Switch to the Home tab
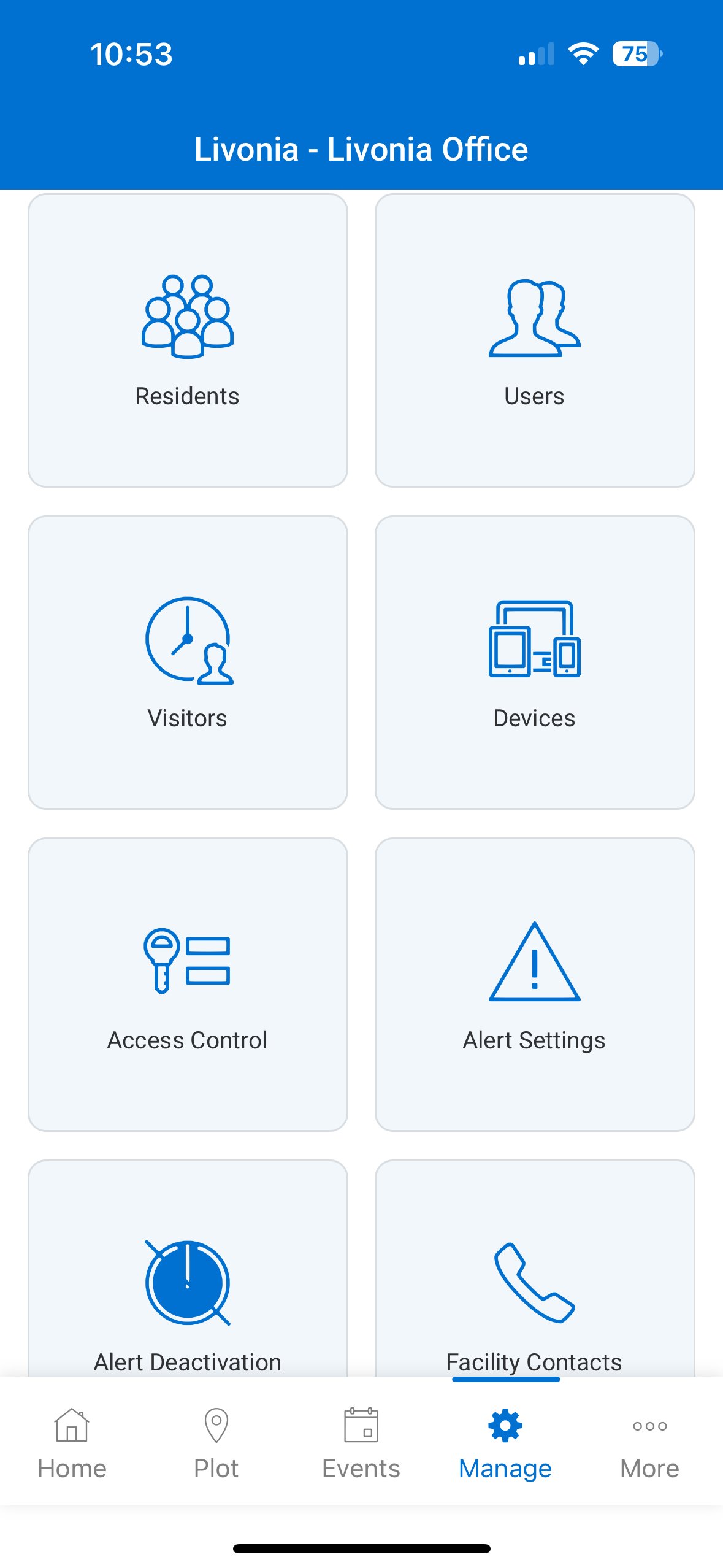This screenshot has height=1568, width=723. tap(71, 1468)
